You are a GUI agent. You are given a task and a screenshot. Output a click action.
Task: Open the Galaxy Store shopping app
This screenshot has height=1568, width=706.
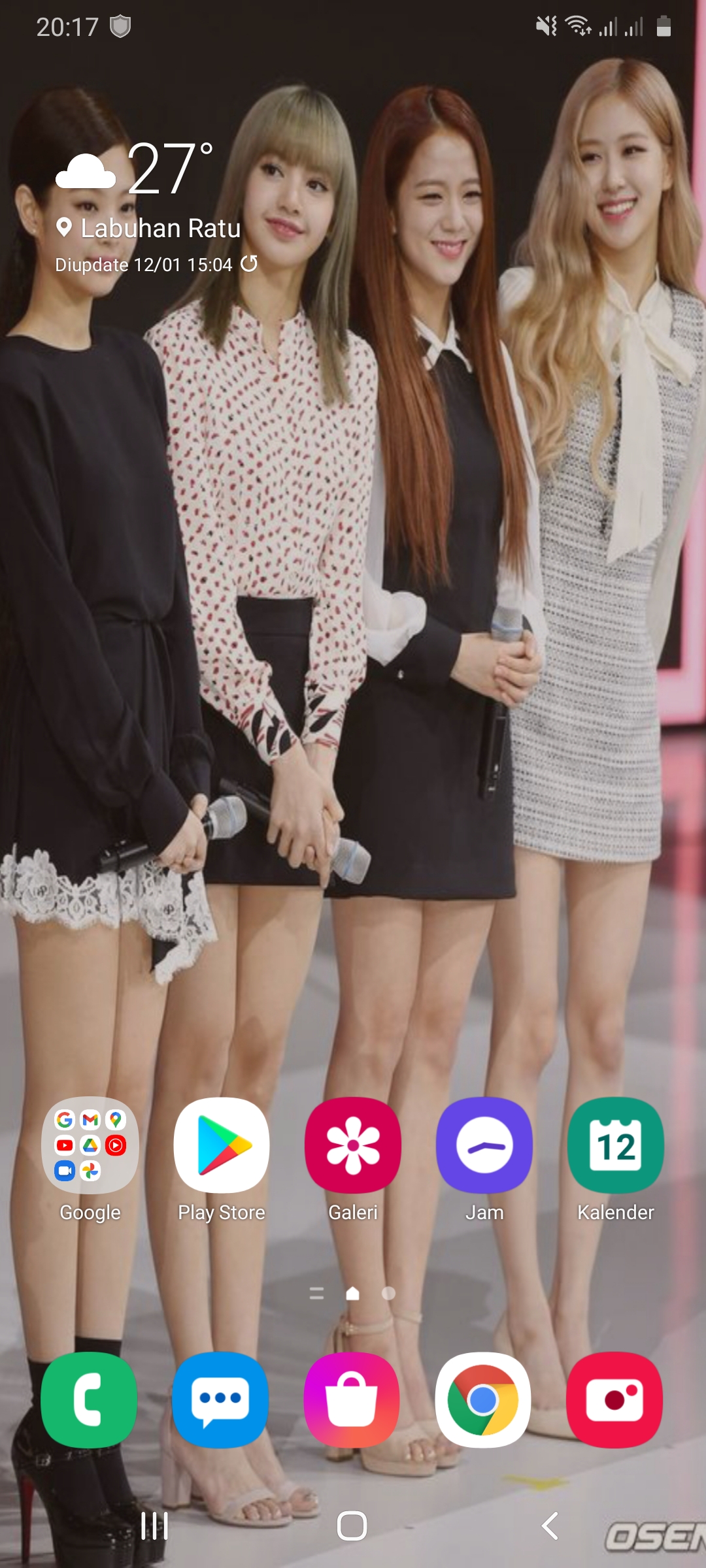point(352,1399)
